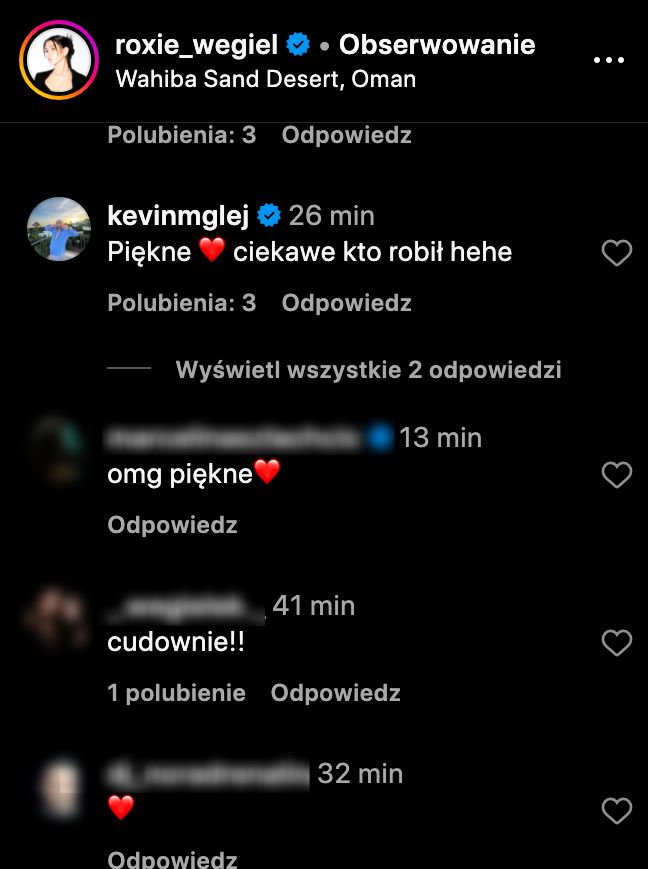The image size is (648, 869).
Task: Like the "cudownie!!" comment
Action: (x=616, y=643)
